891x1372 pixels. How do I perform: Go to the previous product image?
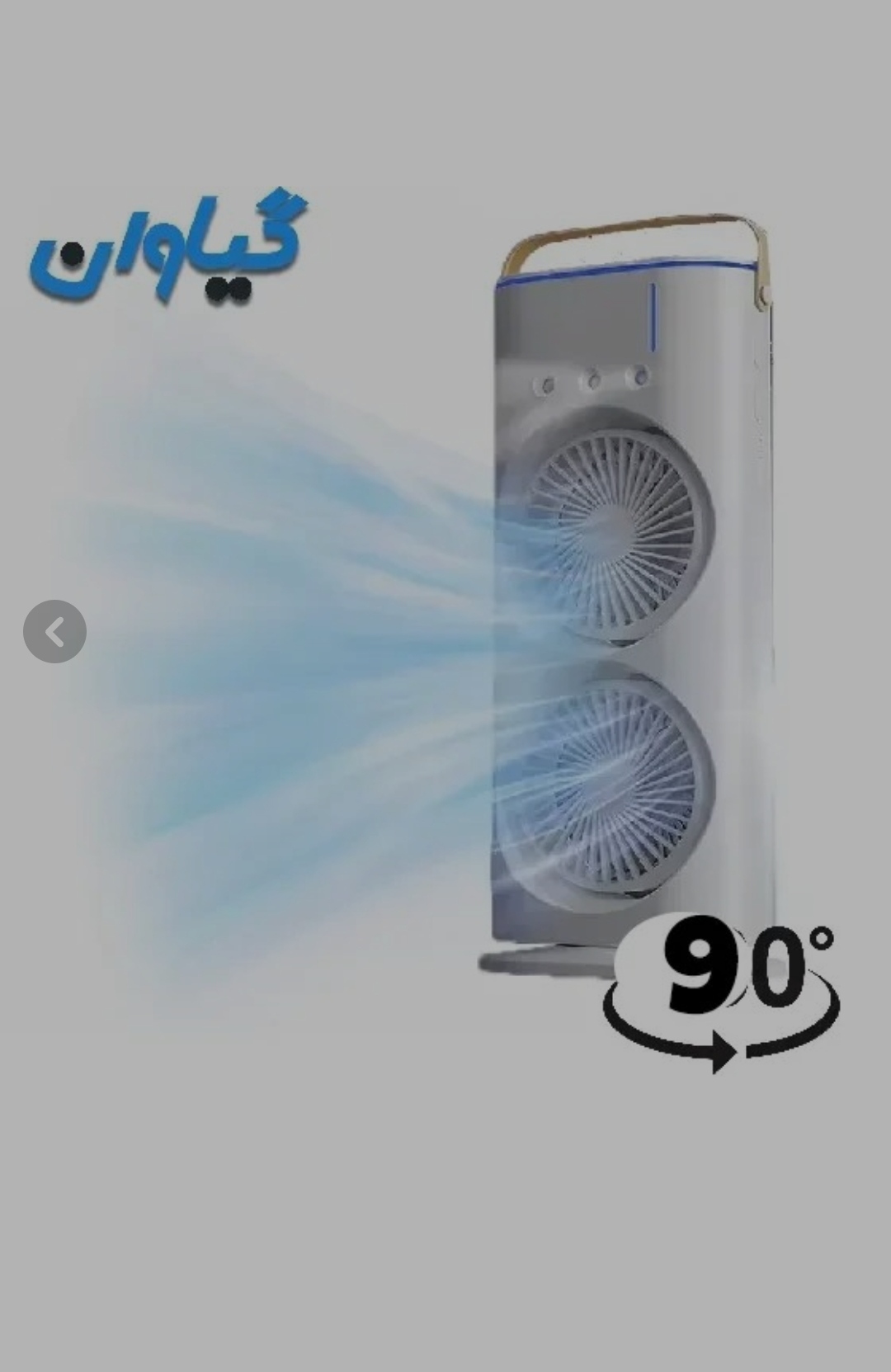coord(54,632)
